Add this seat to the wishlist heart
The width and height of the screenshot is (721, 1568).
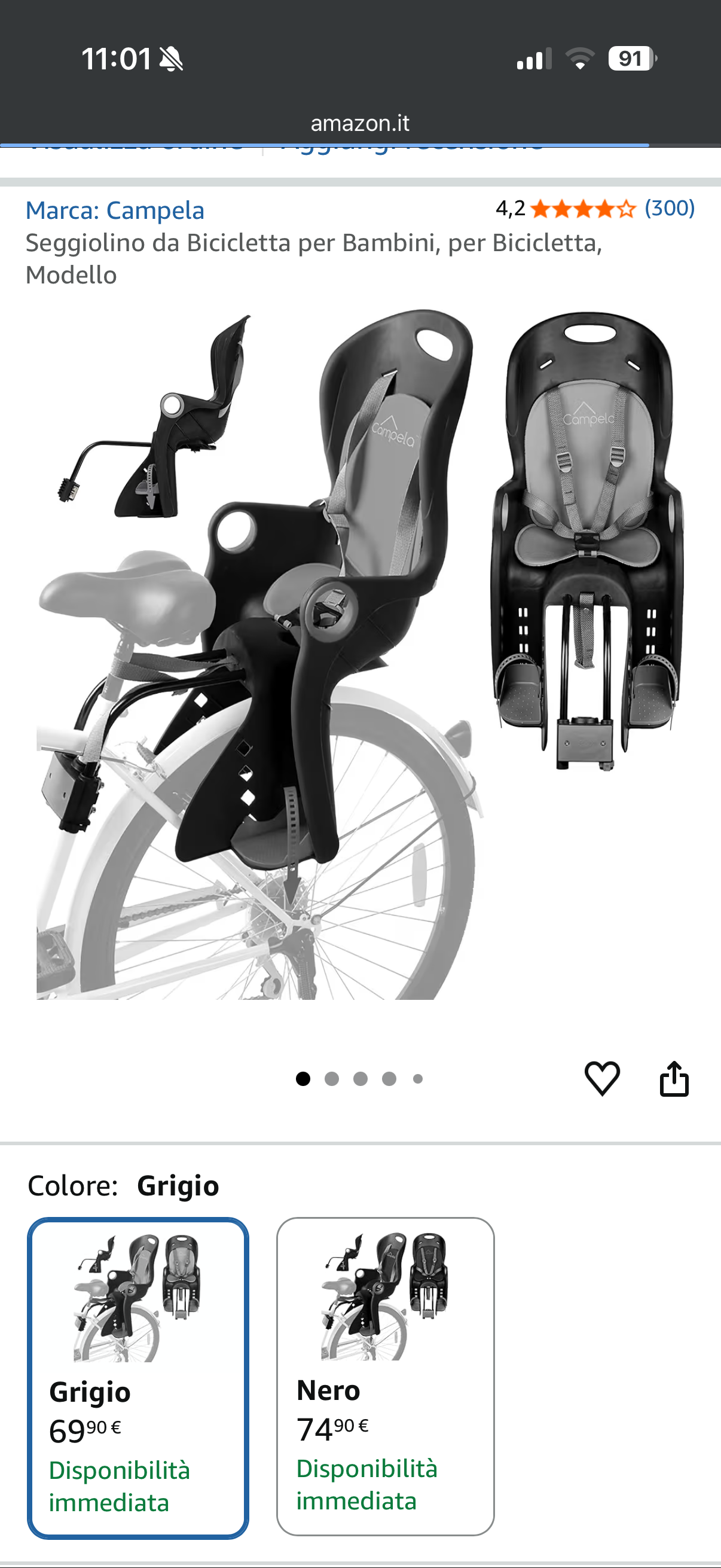point(602,1078)
